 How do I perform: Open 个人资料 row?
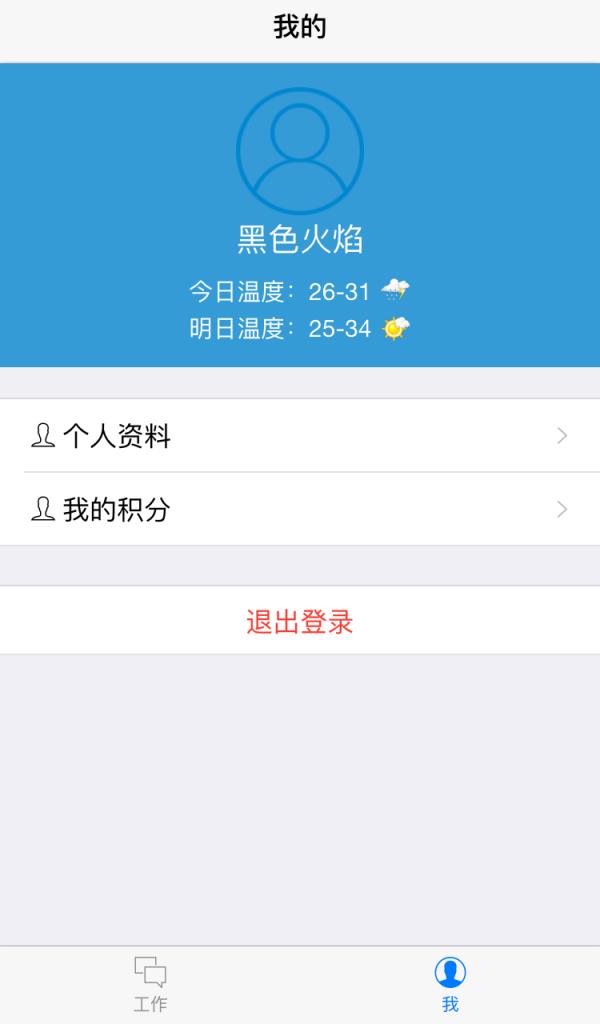(300, 436)
